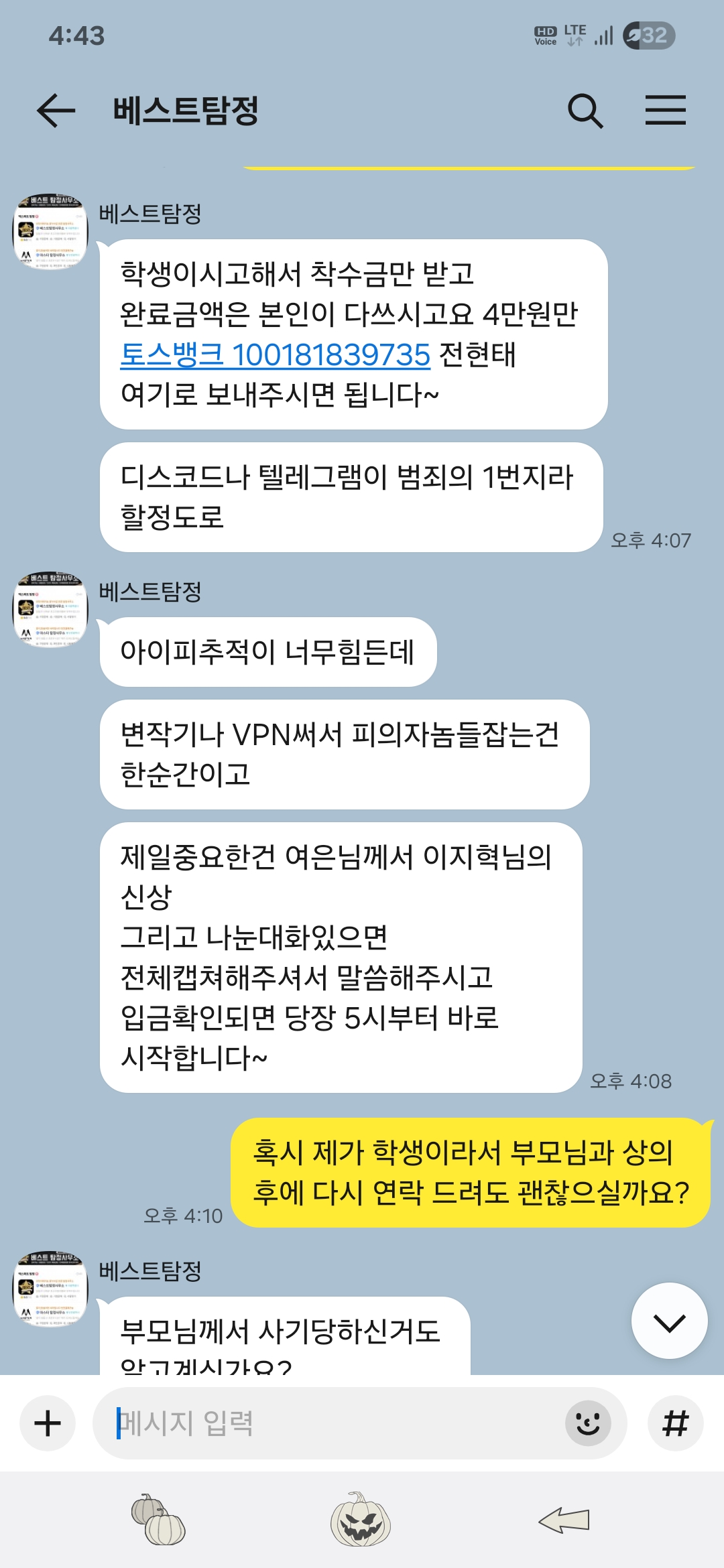
Task: Tap the pumpkin face home button
Action: [x=361, y=1520]
